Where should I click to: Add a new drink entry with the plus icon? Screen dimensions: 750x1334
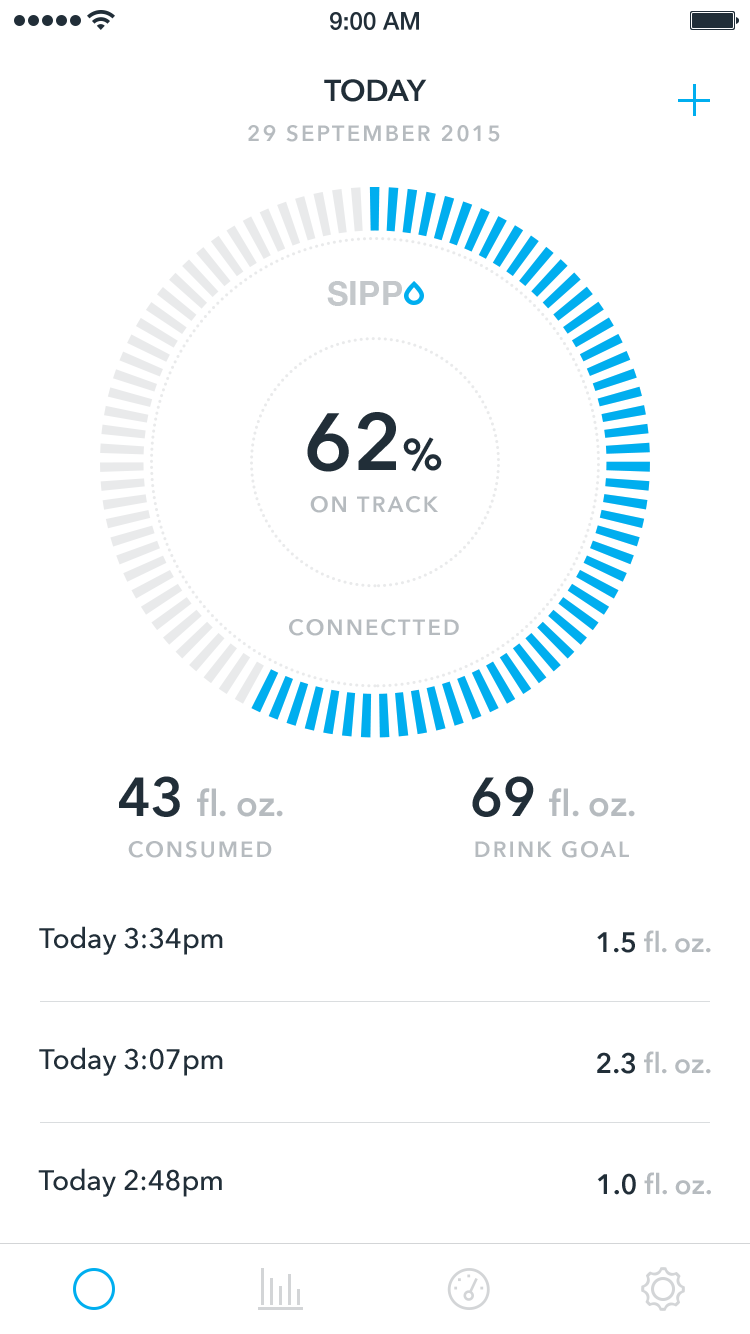693,100
